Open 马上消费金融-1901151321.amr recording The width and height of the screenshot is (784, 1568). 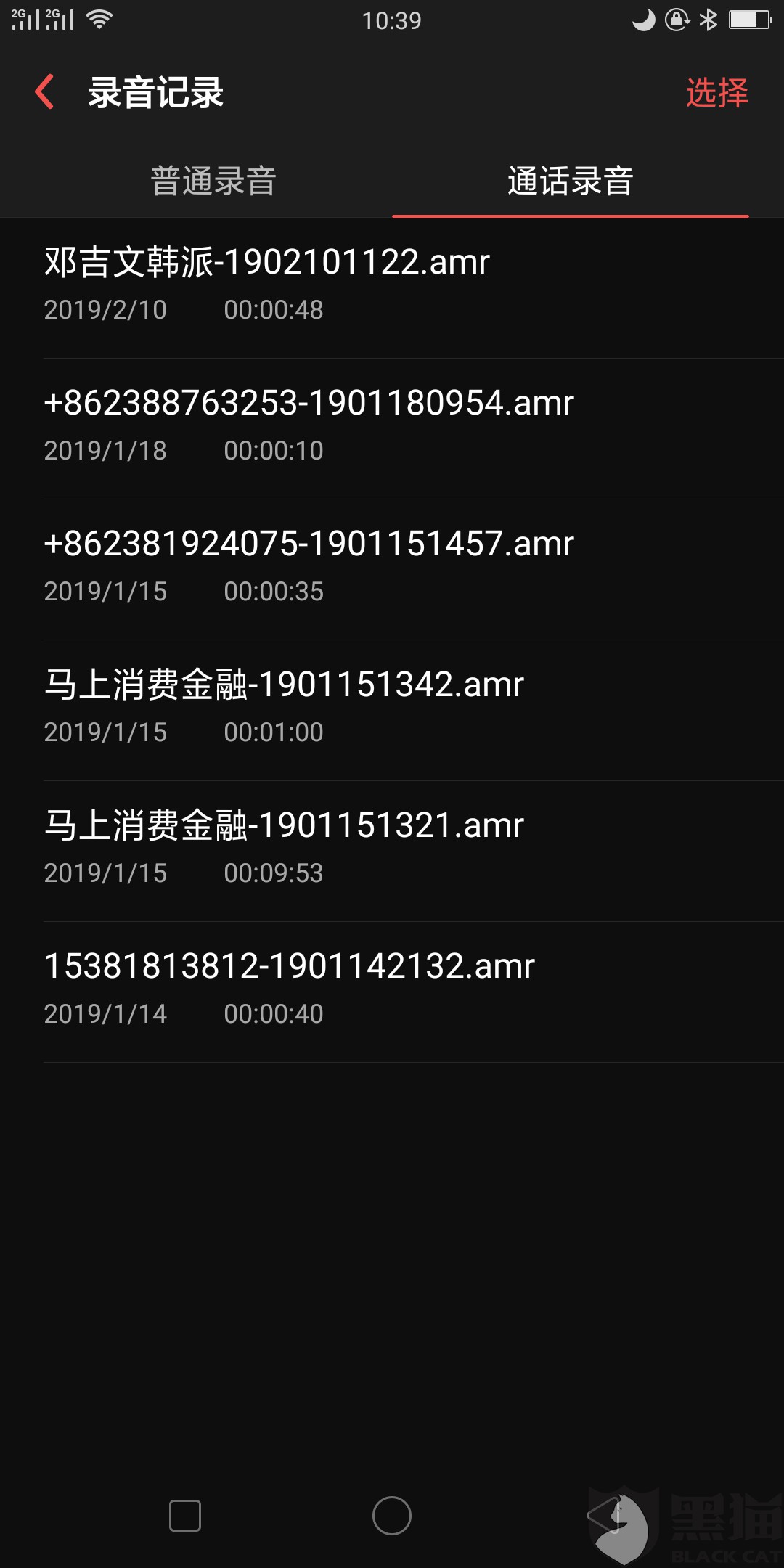[392, 851]
